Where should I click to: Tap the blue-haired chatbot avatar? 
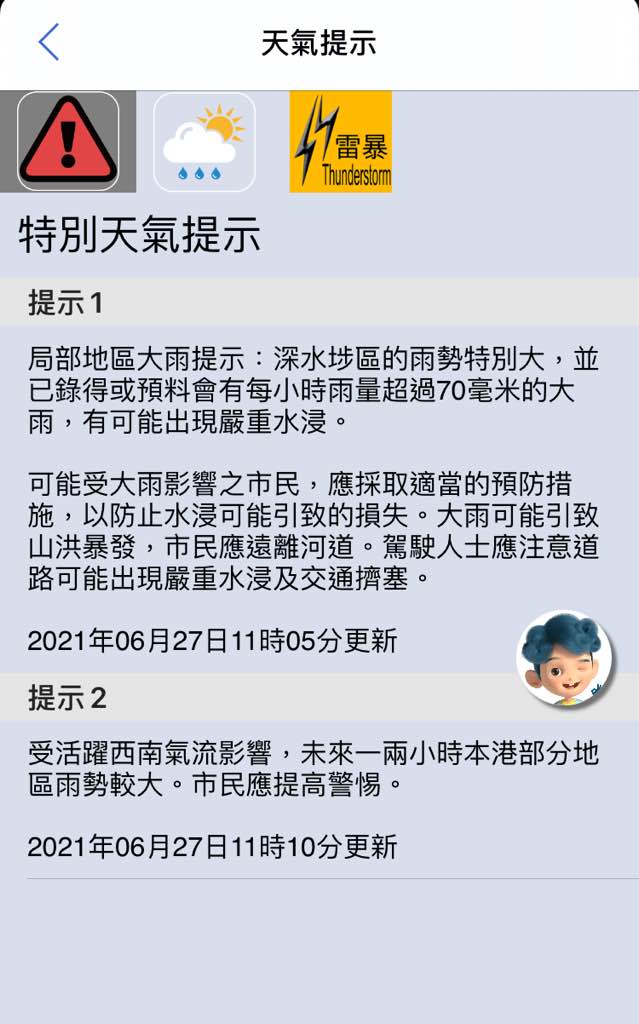click(566, 659)
